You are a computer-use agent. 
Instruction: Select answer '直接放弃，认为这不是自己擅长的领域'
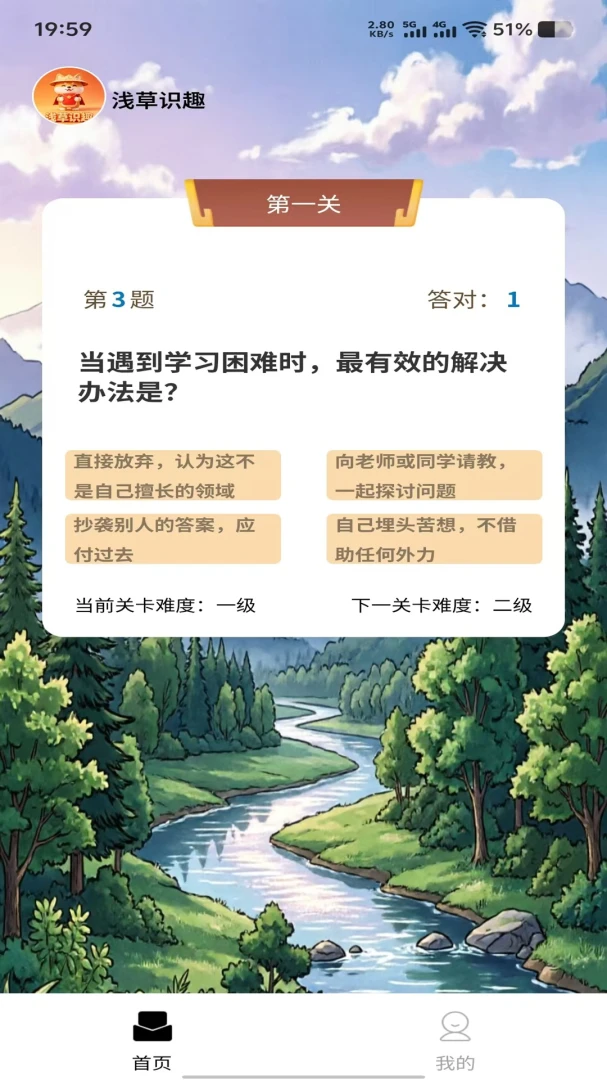point(173,475)
